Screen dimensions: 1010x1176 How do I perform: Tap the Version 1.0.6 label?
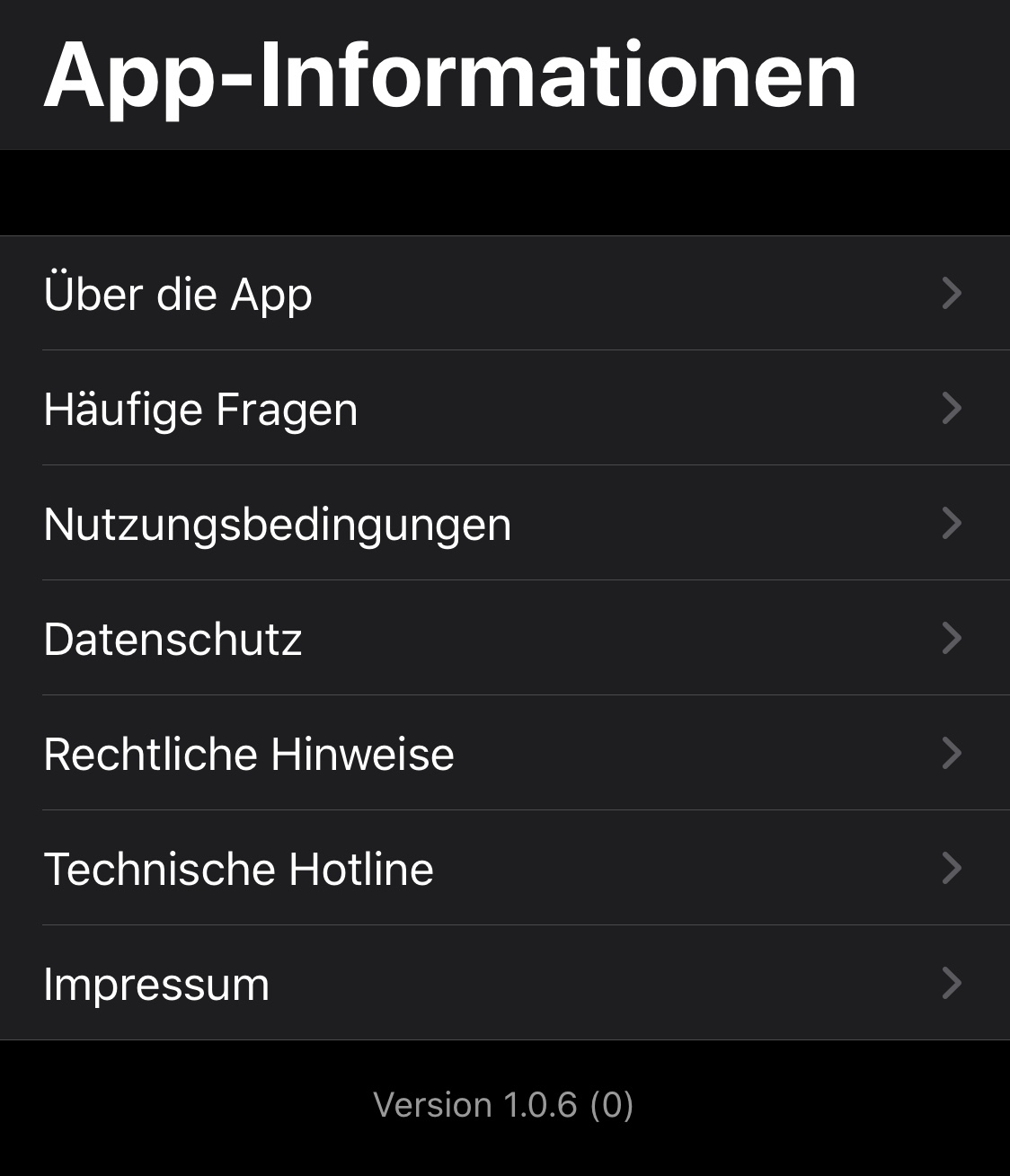(x=504, y=1103)
